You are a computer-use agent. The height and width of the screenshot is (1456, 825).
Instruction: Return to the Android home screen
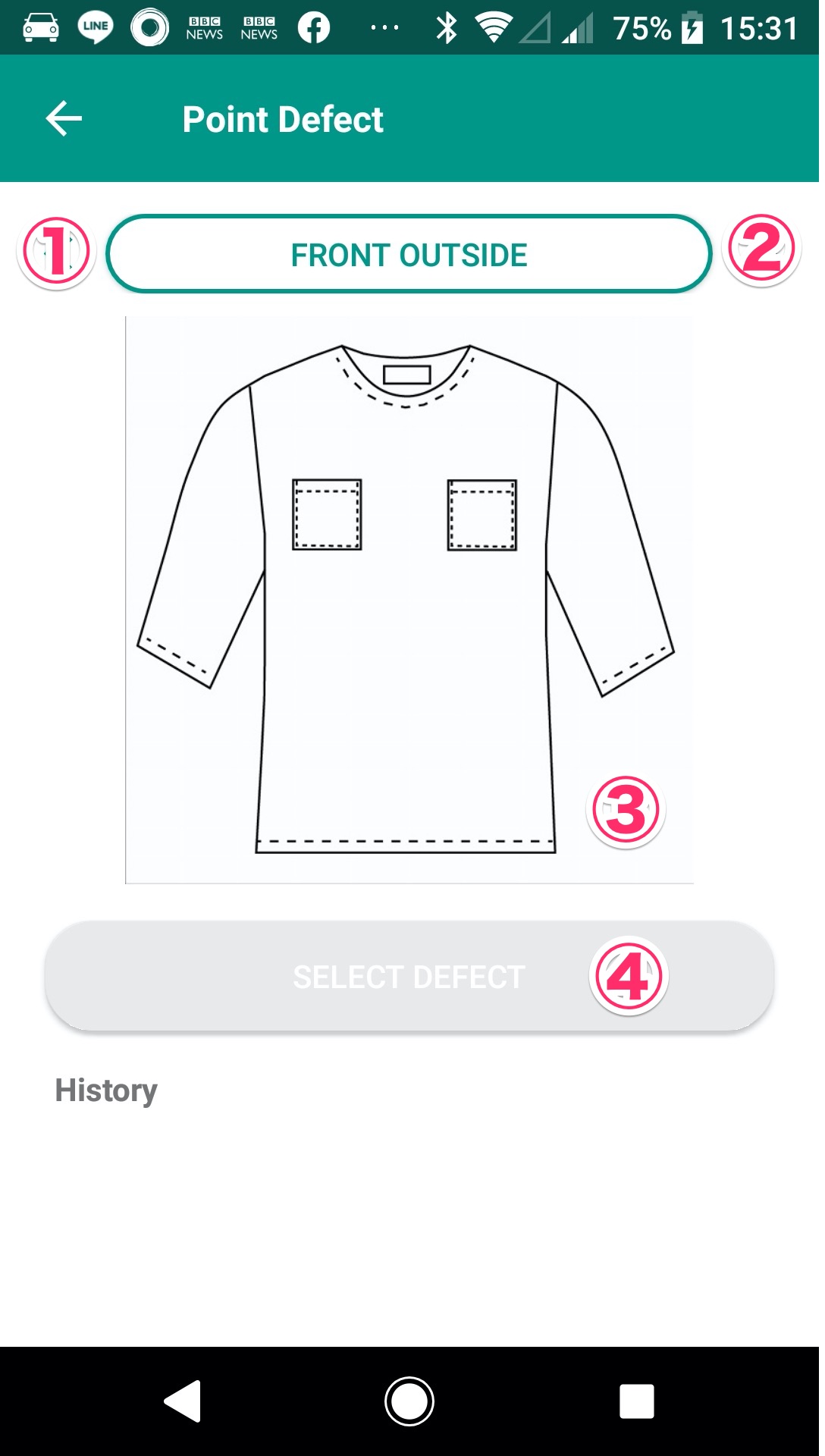(409, 1401)
